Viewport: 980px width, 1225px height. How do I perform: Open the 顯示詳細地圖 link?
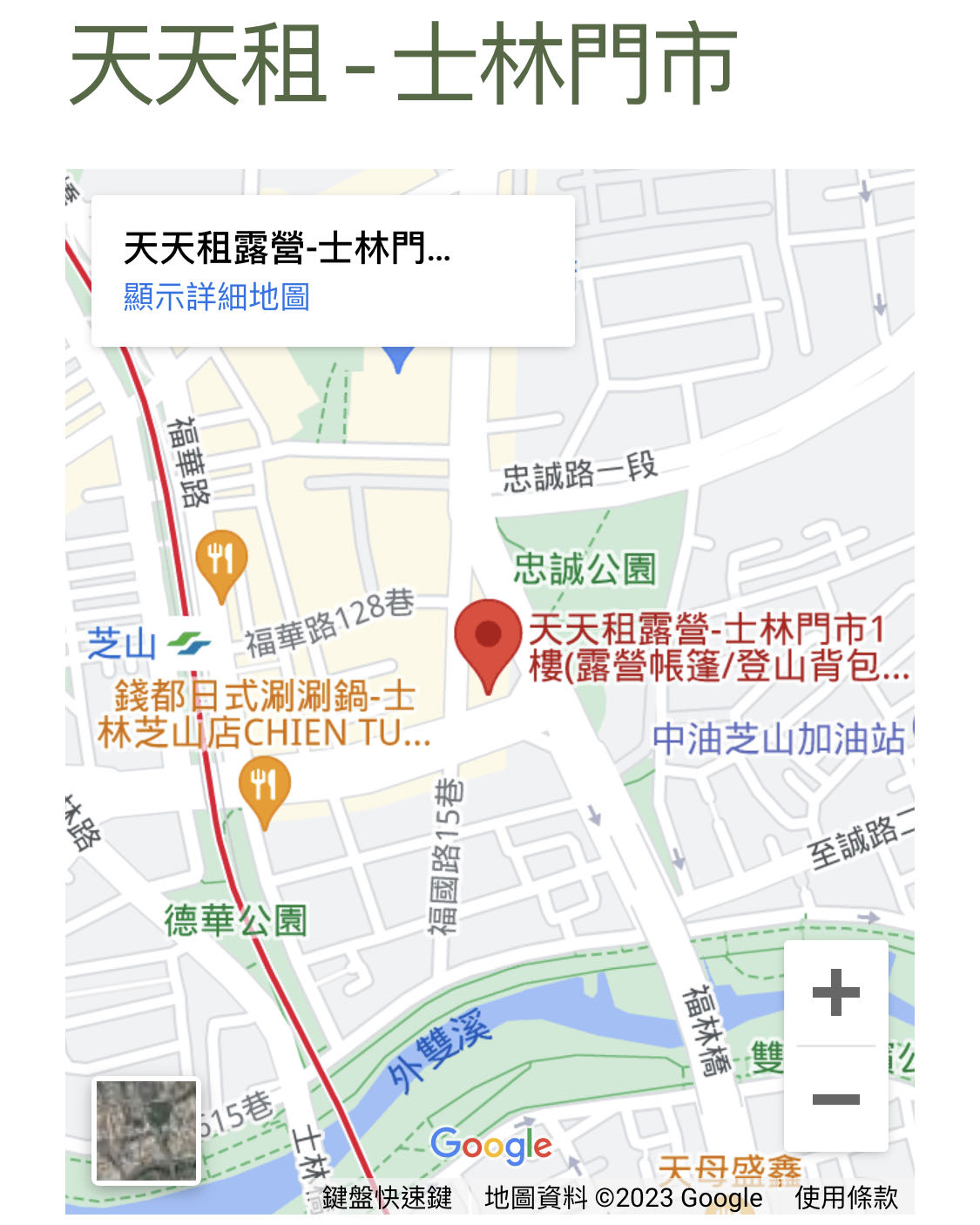coord(216,297)
